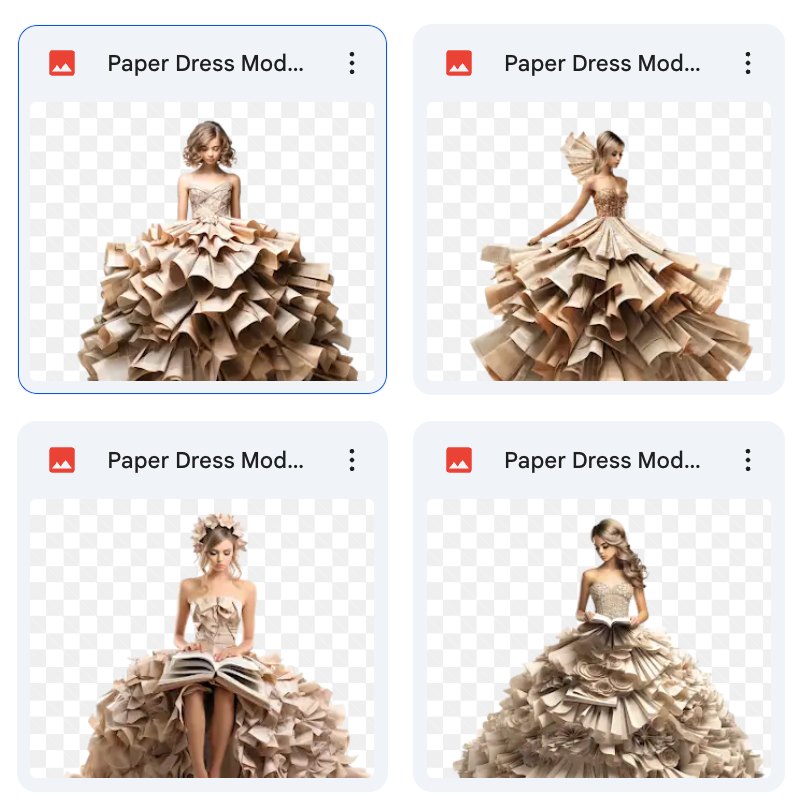This screenshot has width=802, height=804.
Task: Open more options for the twirling model file
Action: point(748,64)
